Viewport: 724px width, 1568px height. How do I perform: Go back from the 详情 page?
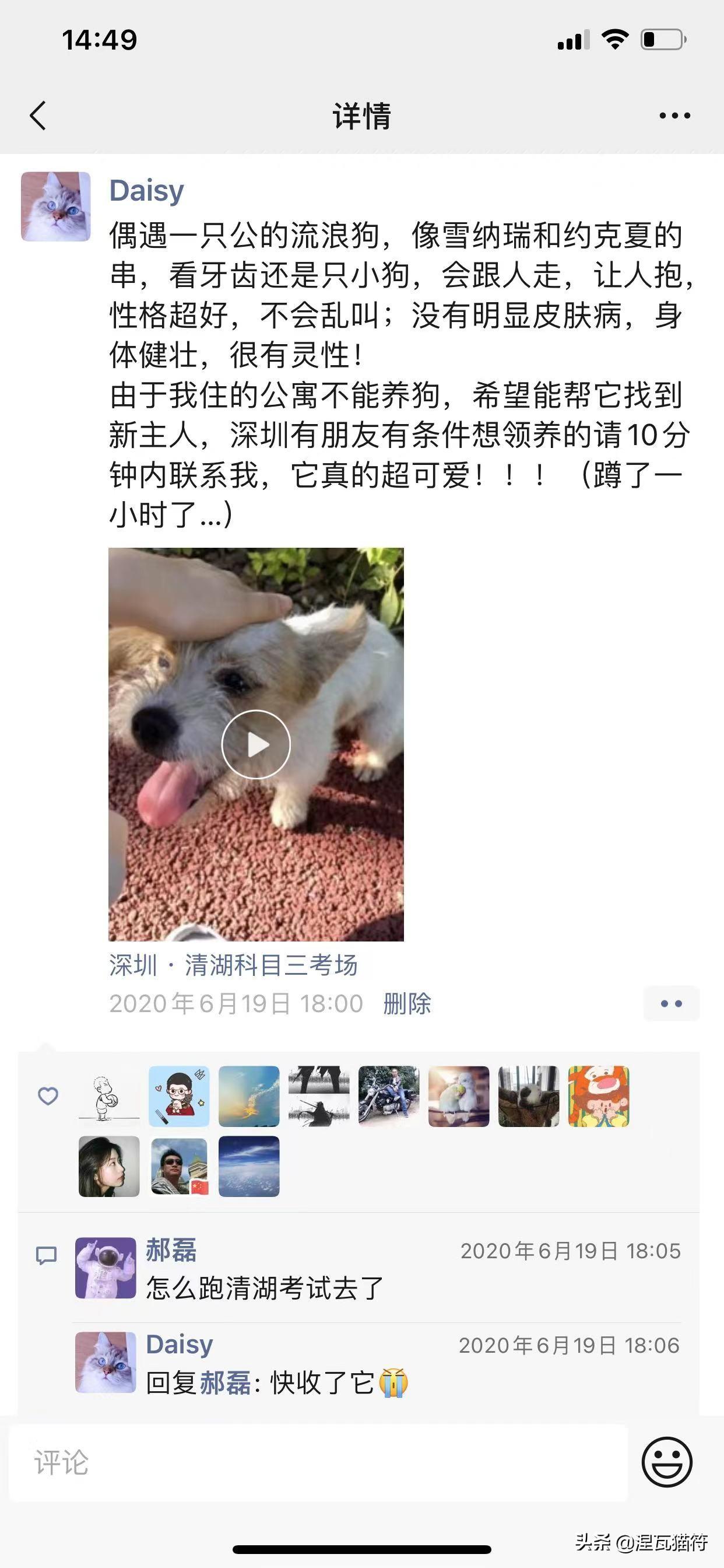point(38,115)
